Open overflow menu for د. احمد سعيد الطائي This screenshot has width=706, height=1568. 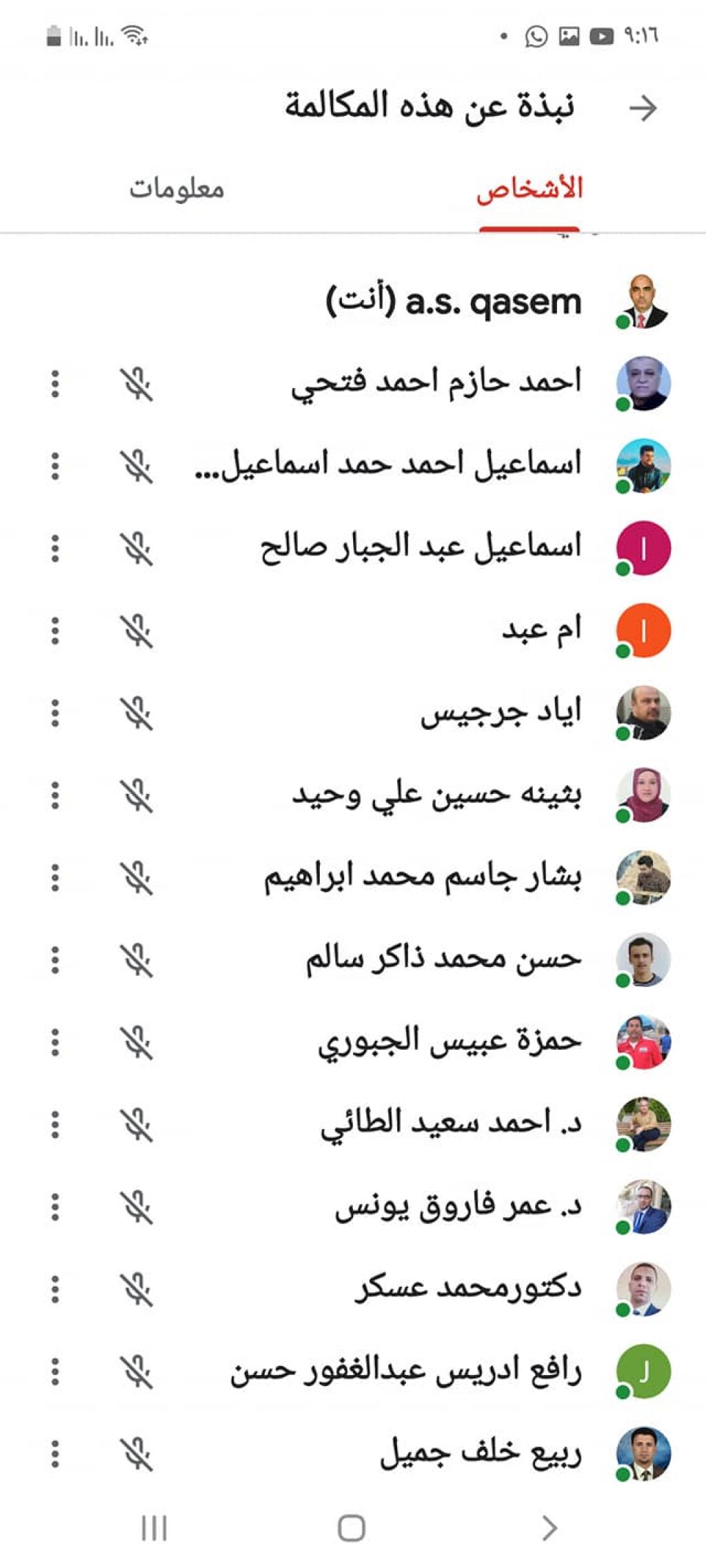click(55, 1125)
